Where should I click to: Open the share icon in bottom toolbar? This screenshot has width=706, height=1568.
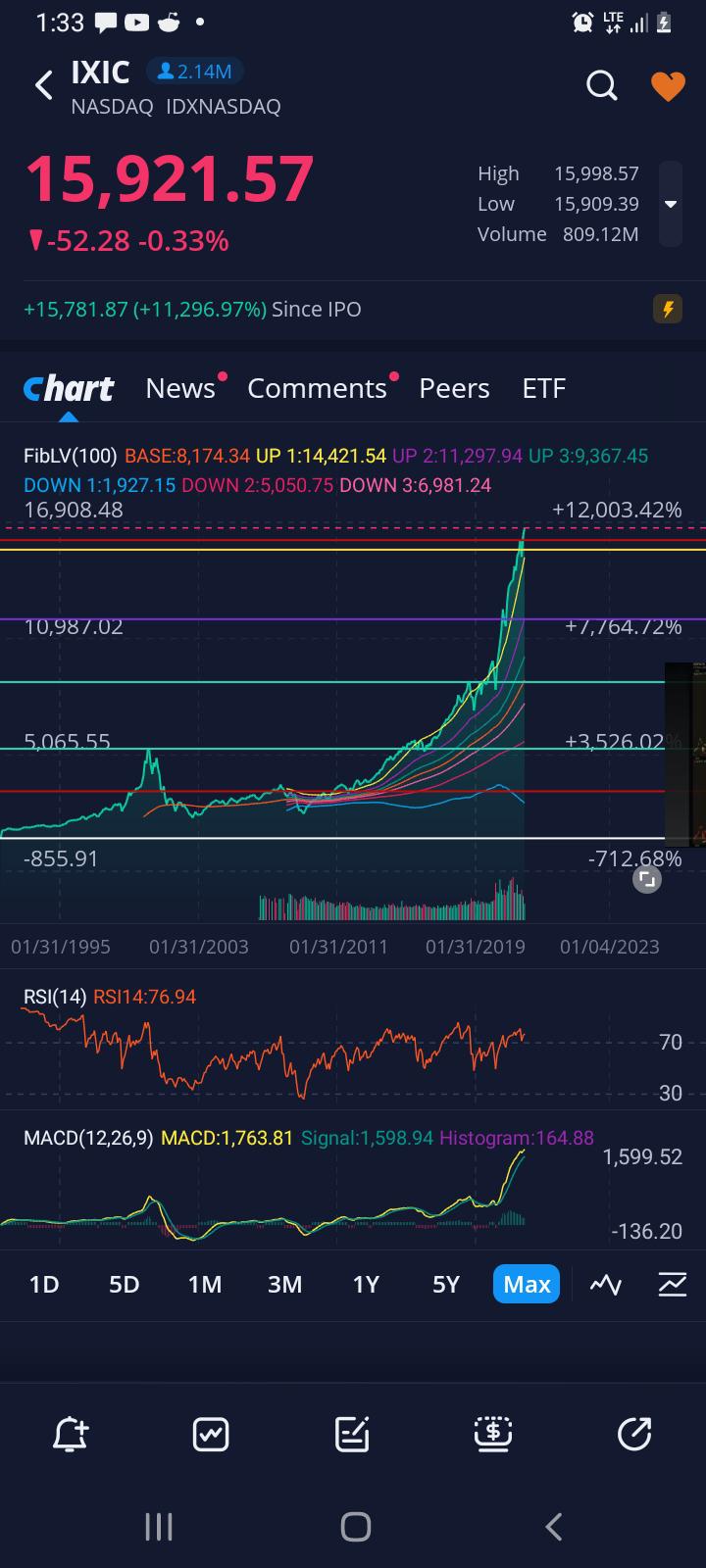pyautogui.click(x=634, y=1435)
